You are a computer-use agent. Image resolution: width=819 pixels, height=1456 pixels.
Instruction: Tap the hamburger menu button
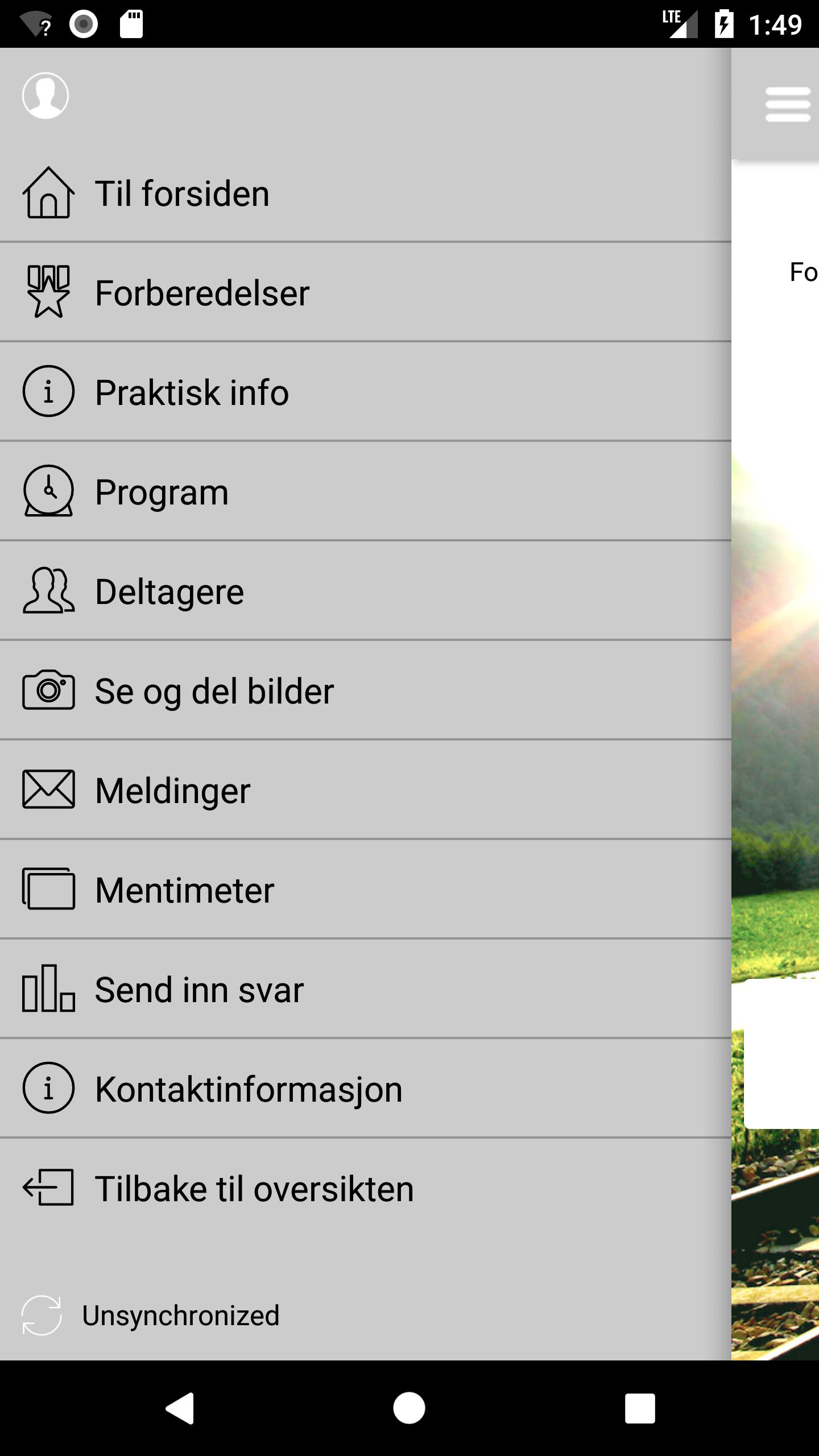[x=788, y=104]
